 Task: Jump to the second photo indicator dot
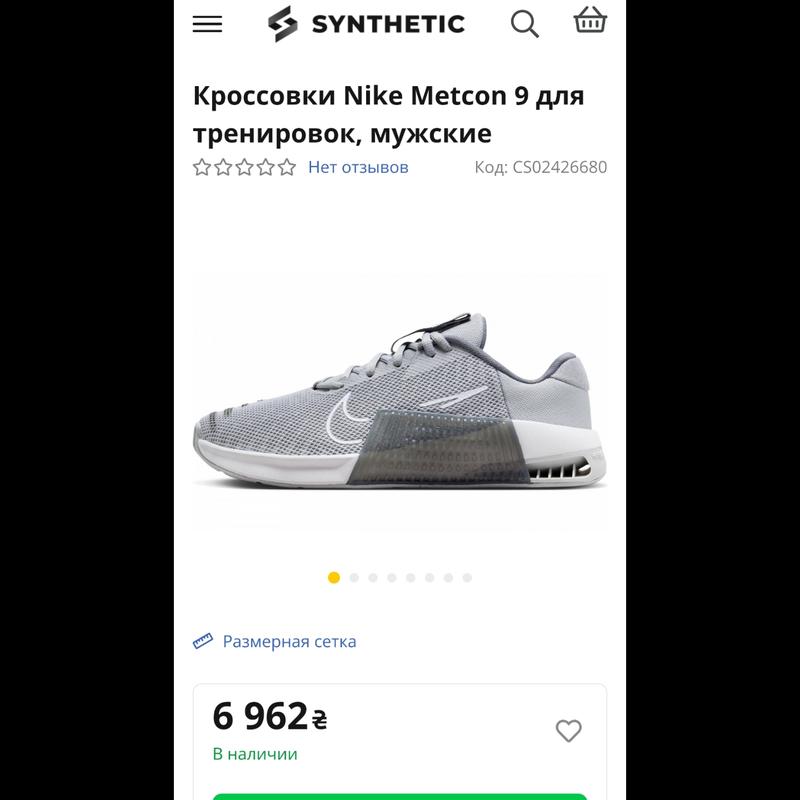pos(354,577)
